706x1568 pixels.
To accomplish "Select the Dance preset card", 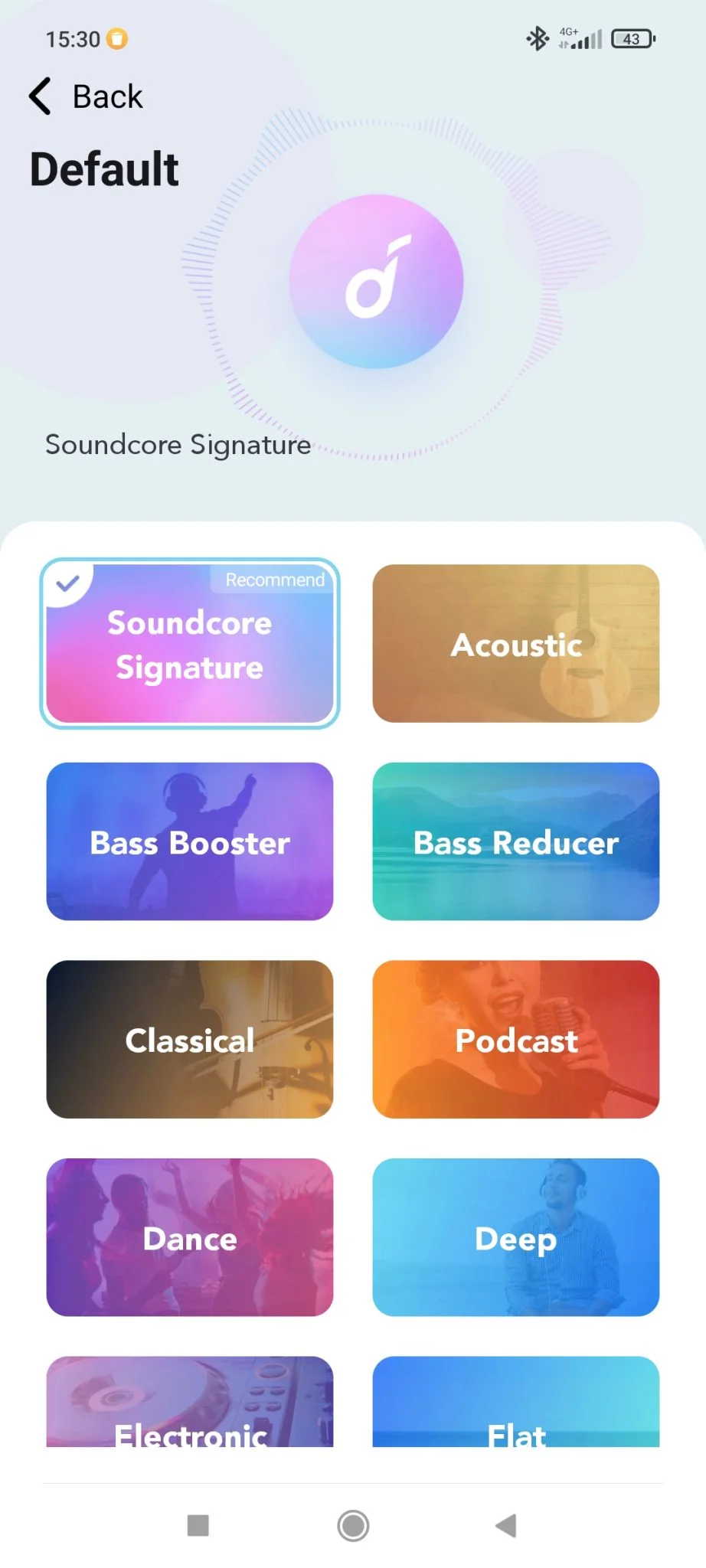I will [189, 1237].
